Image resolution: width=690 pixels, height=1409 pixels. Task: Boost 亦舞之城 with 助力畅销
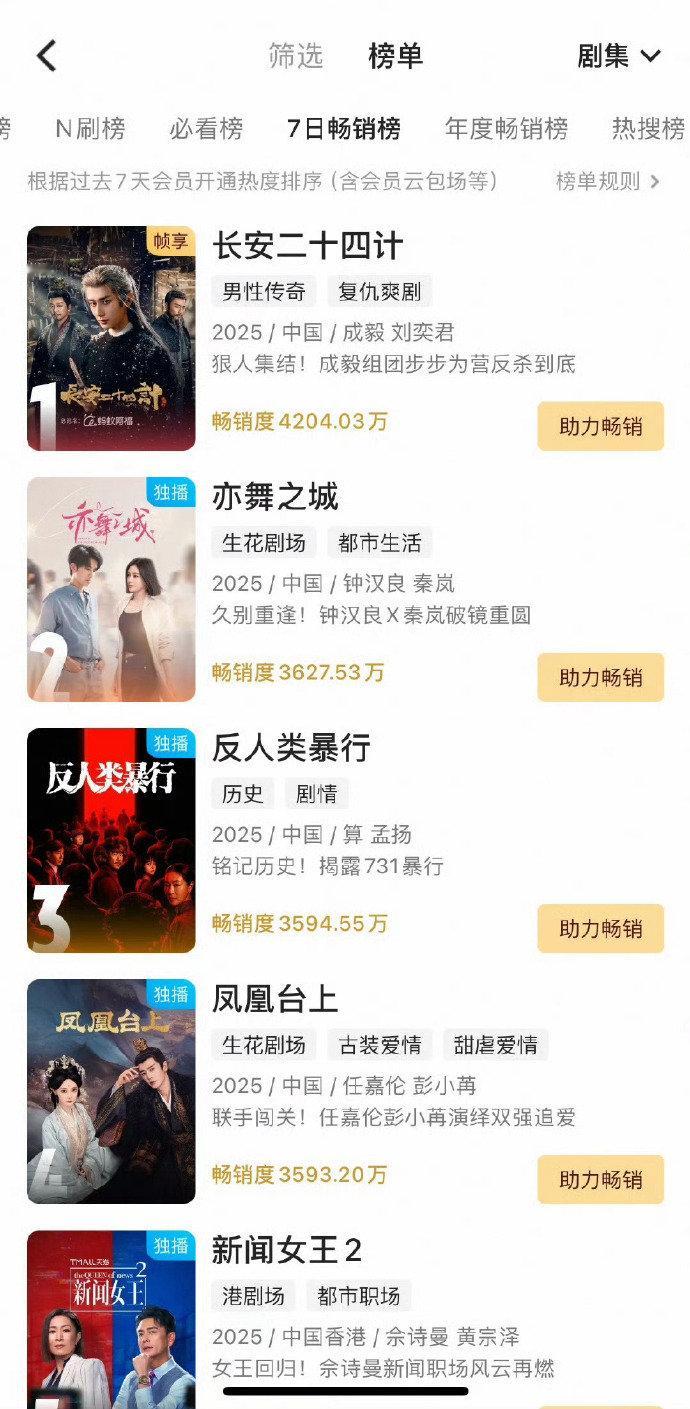tap(600, 678)
